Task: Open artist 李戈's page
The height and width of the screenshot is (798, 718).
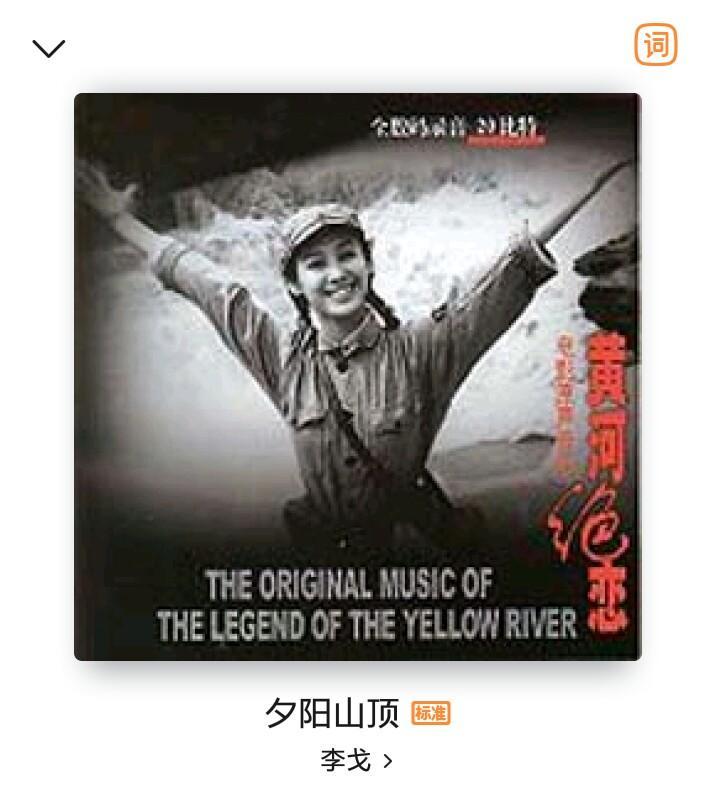Action: 356,760
